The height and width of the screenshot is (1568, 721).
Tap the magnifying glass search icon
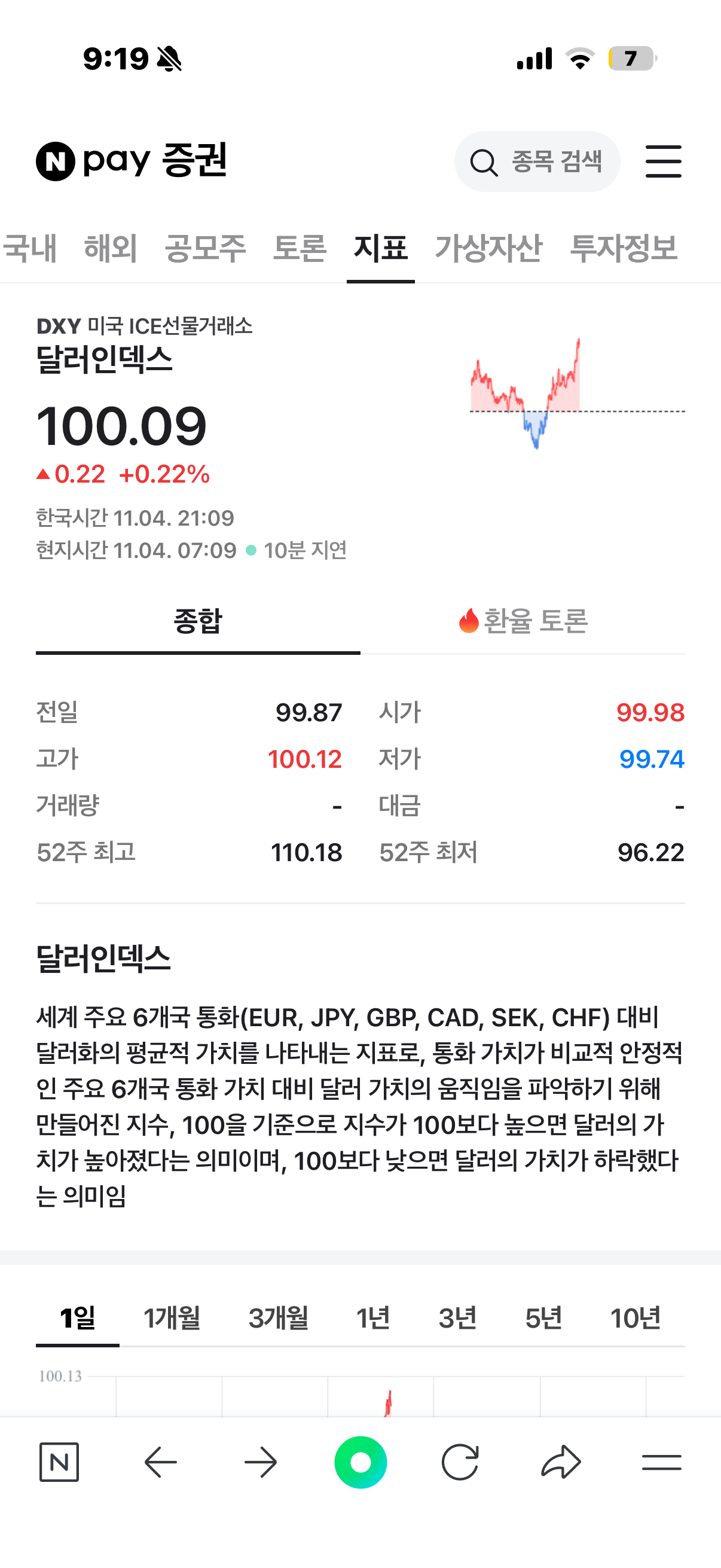[x=484, y=161]
